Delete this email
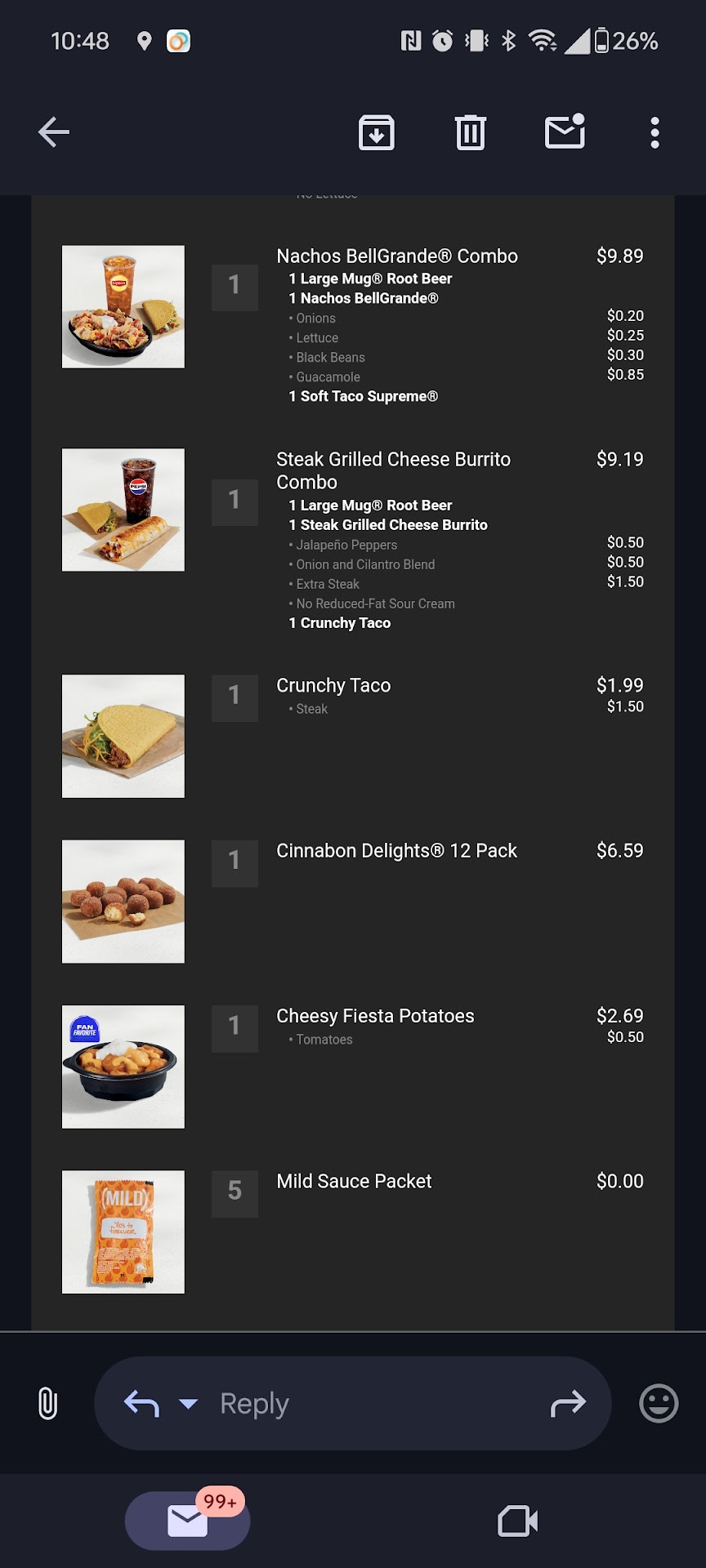This screenshot has width=706, height=1568. (x=471, y=132)
